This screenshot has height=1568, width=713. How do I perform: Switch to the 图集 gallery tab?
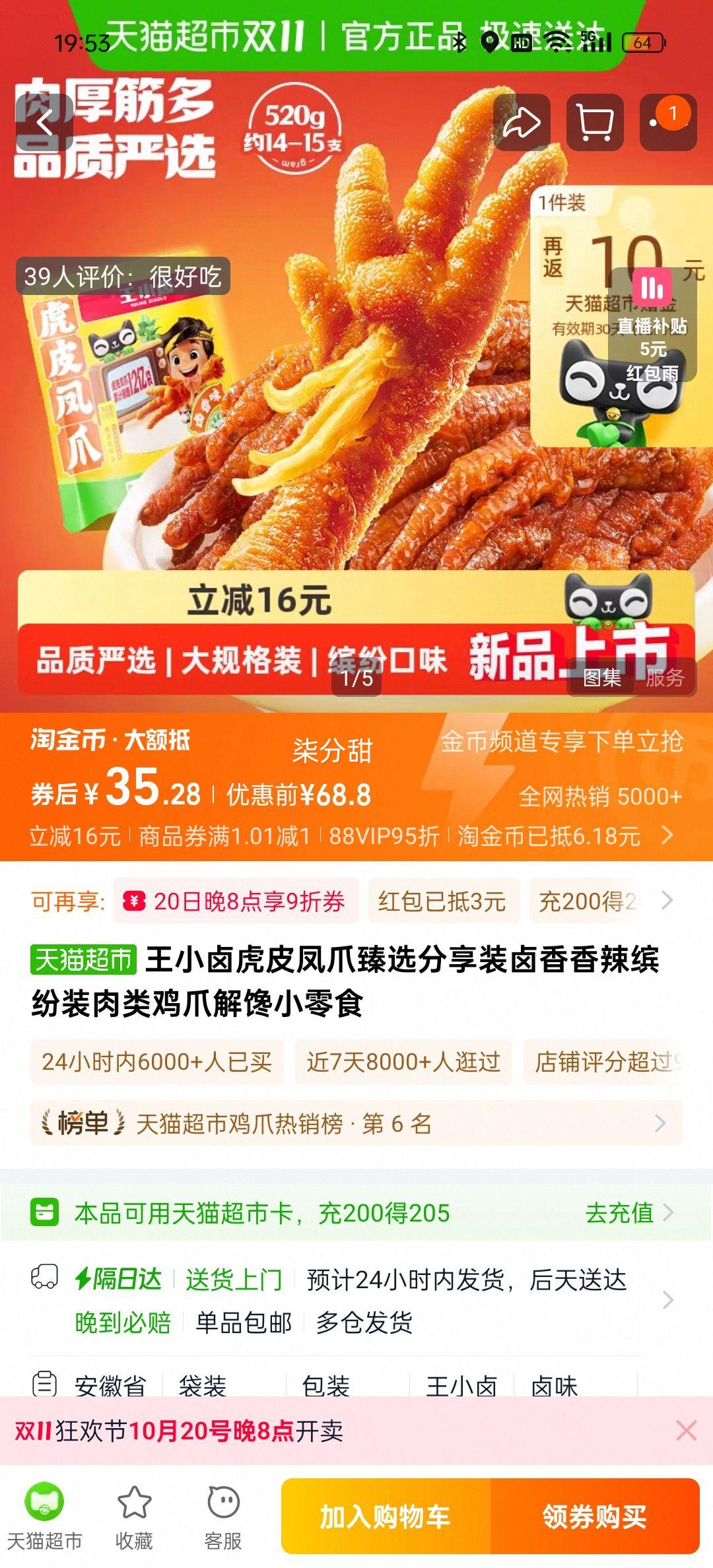pyautogui.click(x=601, y=677)
